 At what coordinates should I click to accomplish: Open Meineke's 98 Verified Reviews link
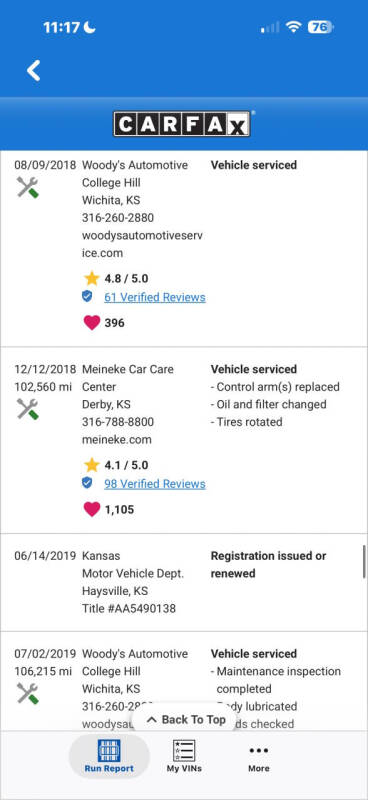coord(155,484)
